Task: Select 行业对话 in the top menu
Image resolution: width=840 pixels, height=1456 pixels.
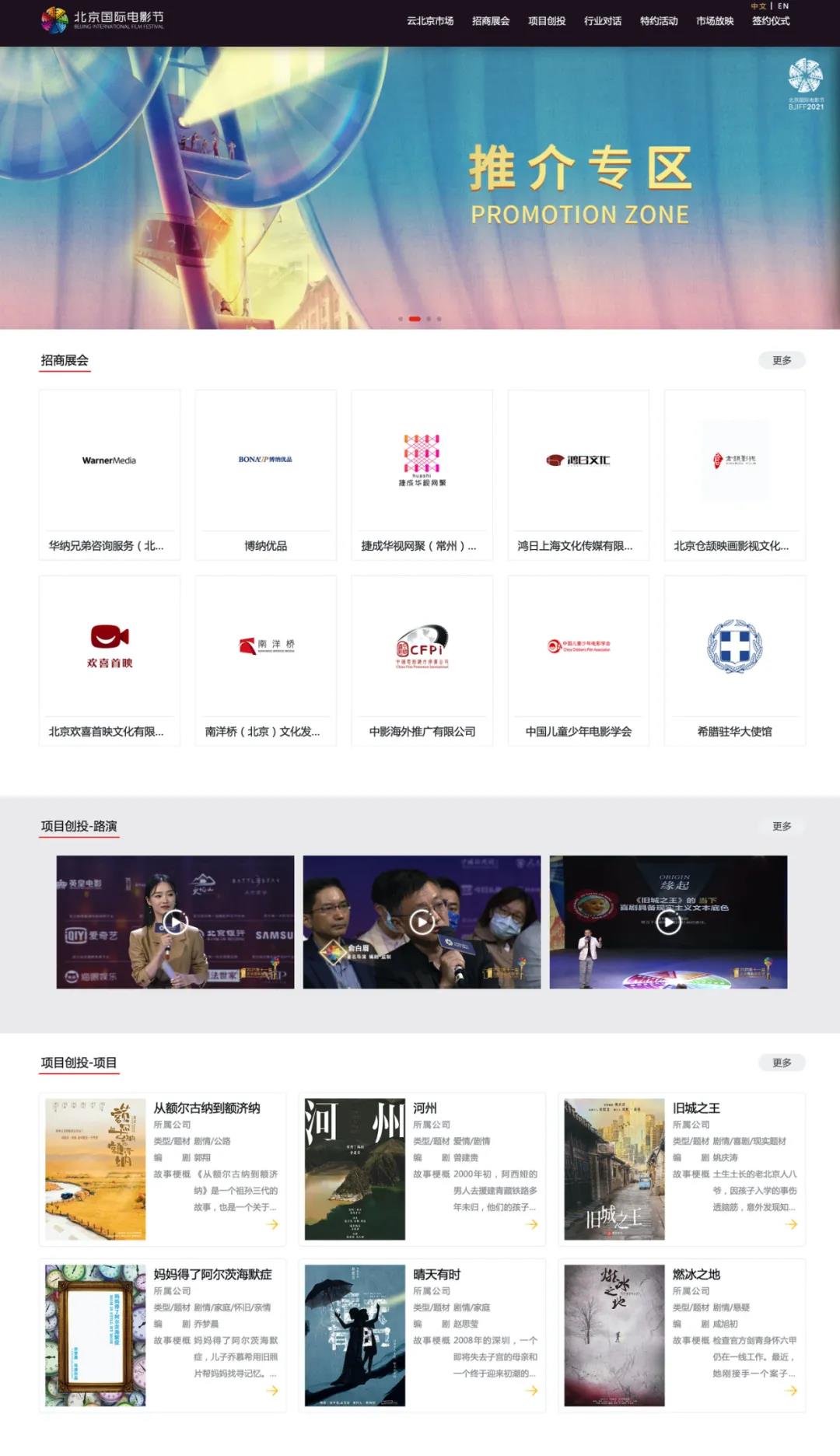Action: [x=602, y=21]
